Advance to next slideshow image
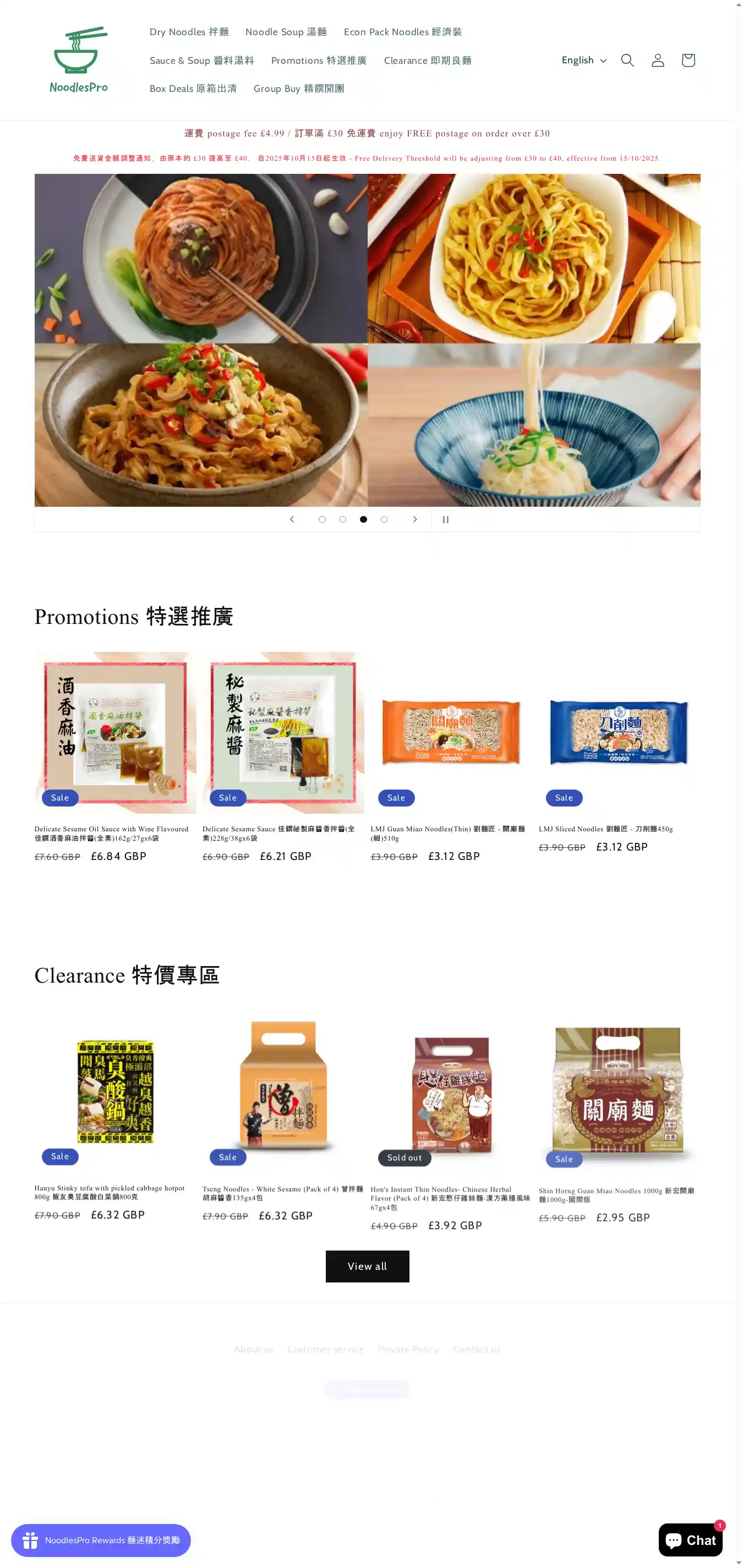This screenshot has height=1568, width=743. pos(415,519)
